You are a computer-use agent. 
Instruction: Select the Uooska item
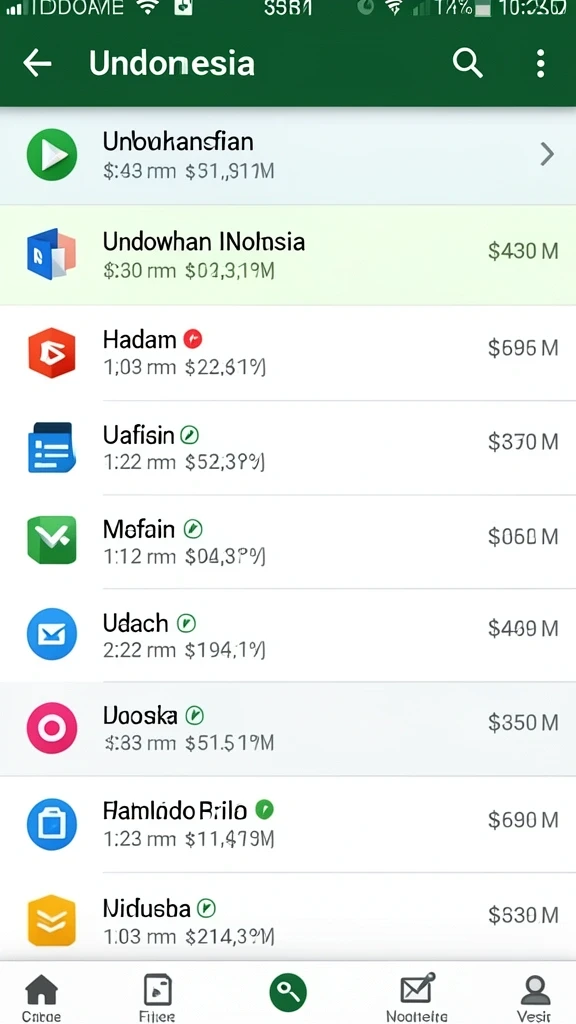pyautogui.click(x=288, y=729)
